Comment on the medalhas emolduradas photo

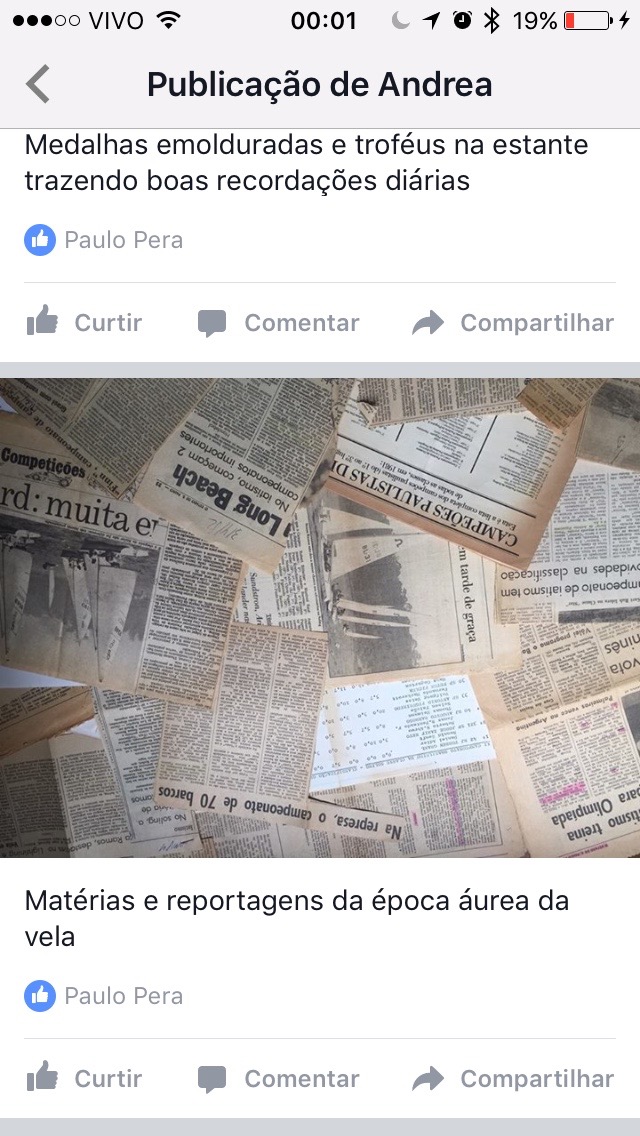(x=278, y=323)
